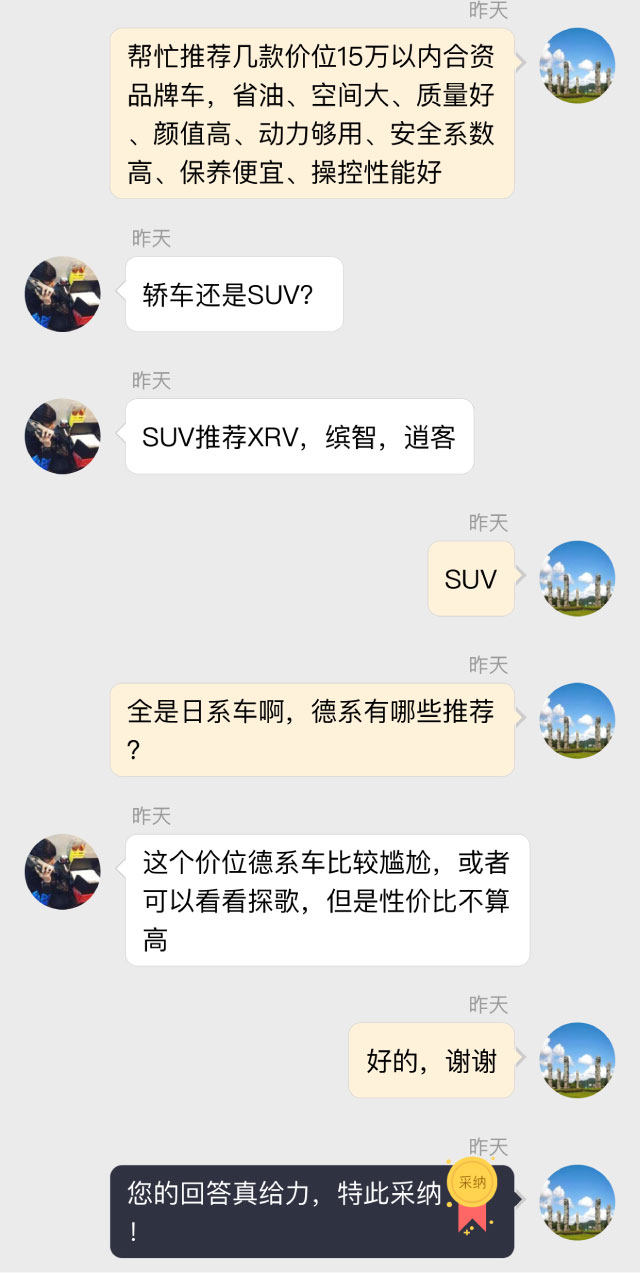Open asker's avatar beside the 15万 car request
This screenshot has width=640, height=1274.
(577, 66)
